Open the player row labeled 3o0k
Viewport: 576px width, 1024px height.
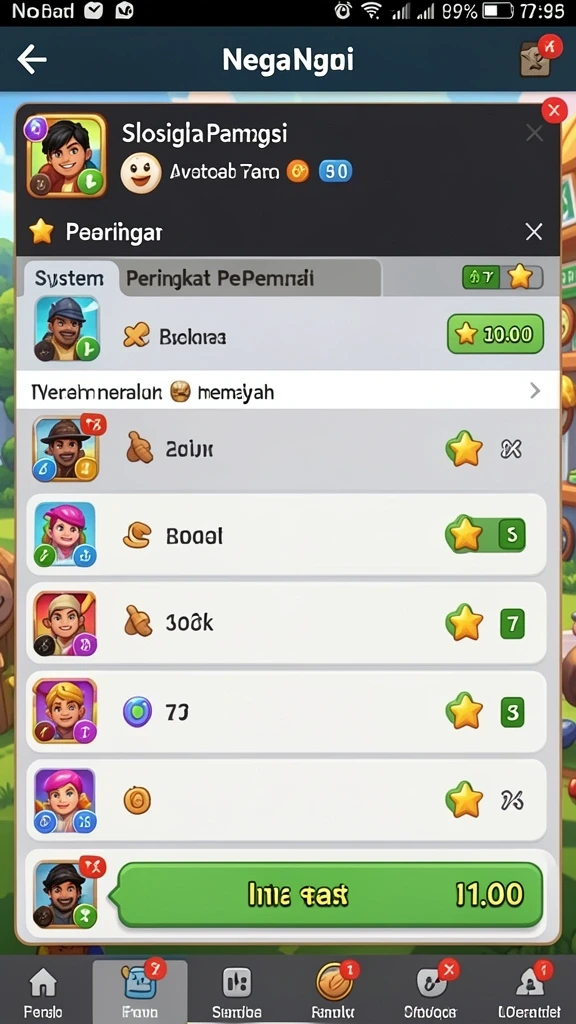coord(286,623)
